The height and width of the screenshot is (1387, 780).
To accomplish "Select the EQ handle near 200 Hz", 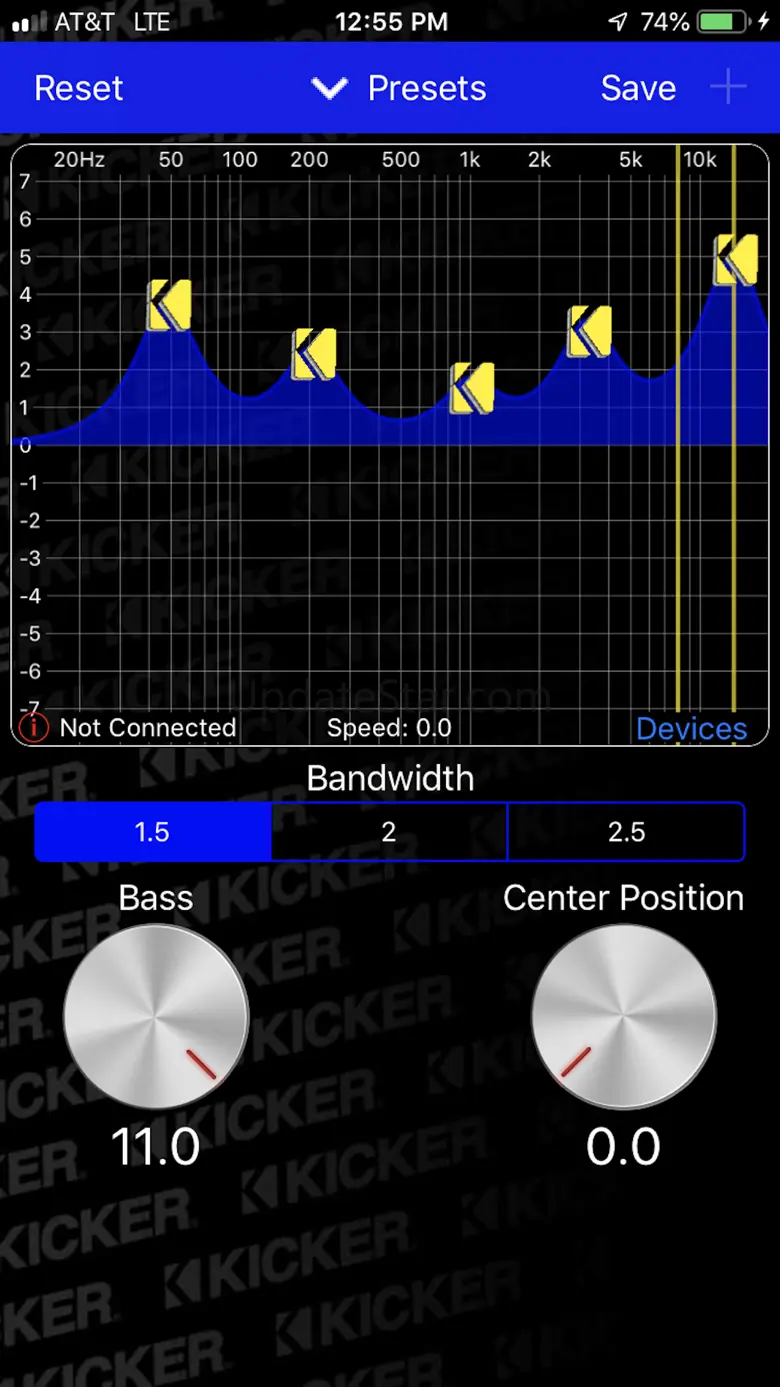I will coord(314,354).
